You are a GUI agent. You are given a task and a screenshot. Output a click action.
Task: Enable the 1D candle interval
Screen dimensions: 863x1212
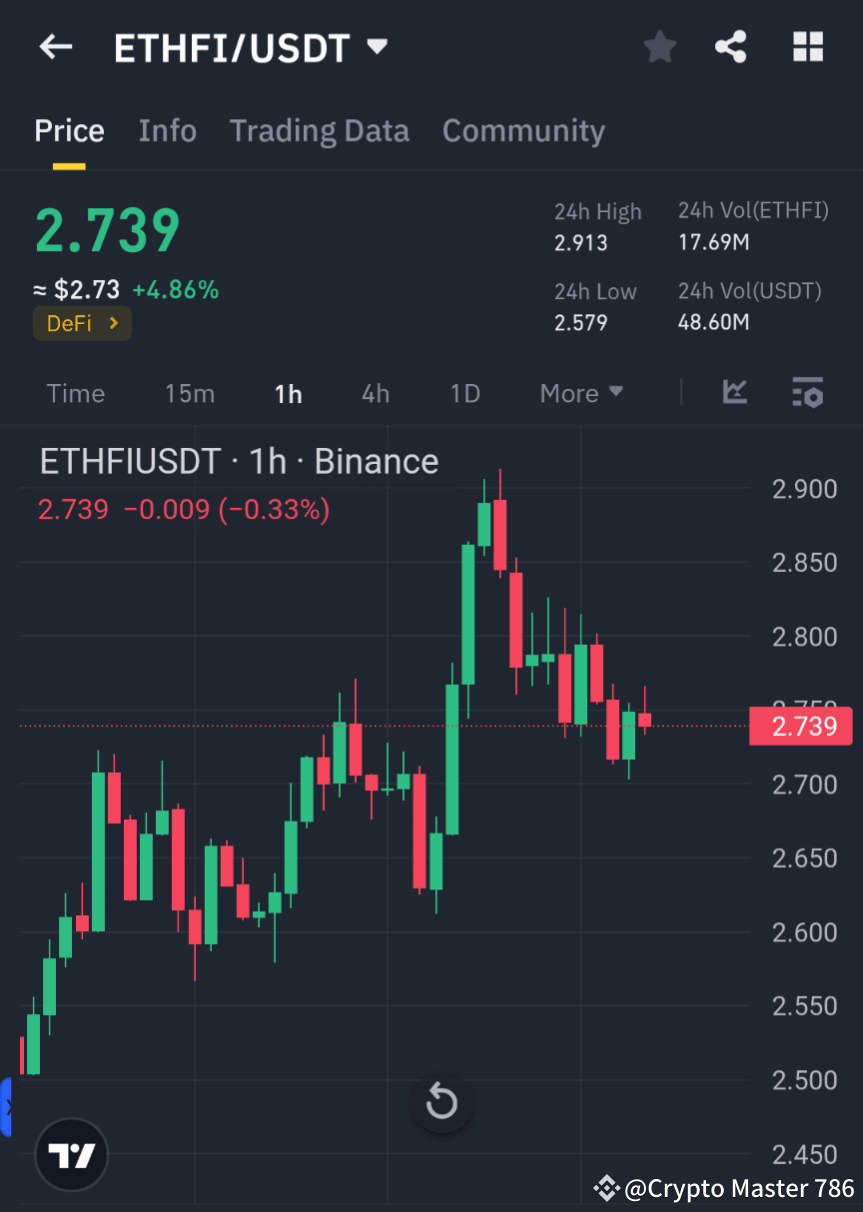(464, 393)
